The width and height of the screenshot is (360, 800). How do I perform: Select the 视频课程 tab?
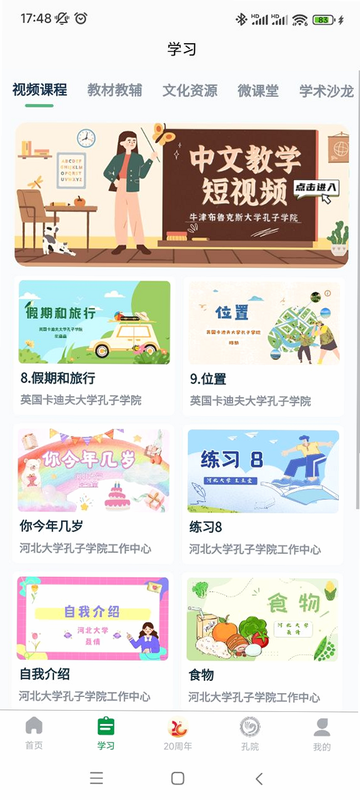[x=40, y=90]
